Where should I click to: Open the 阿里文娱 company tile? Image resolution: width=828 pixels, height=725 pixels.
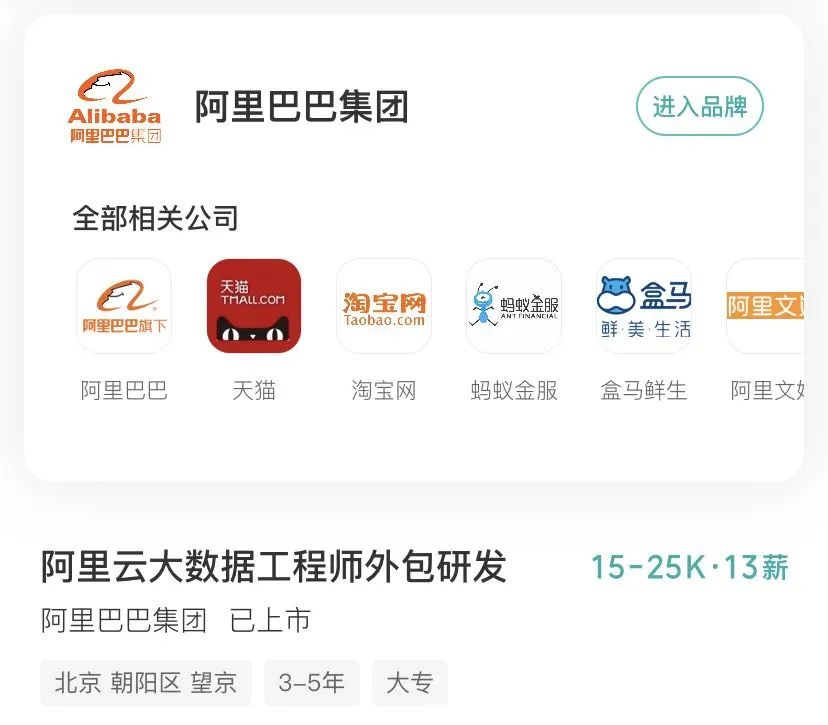pyautogui.click(x=766, y=307)
